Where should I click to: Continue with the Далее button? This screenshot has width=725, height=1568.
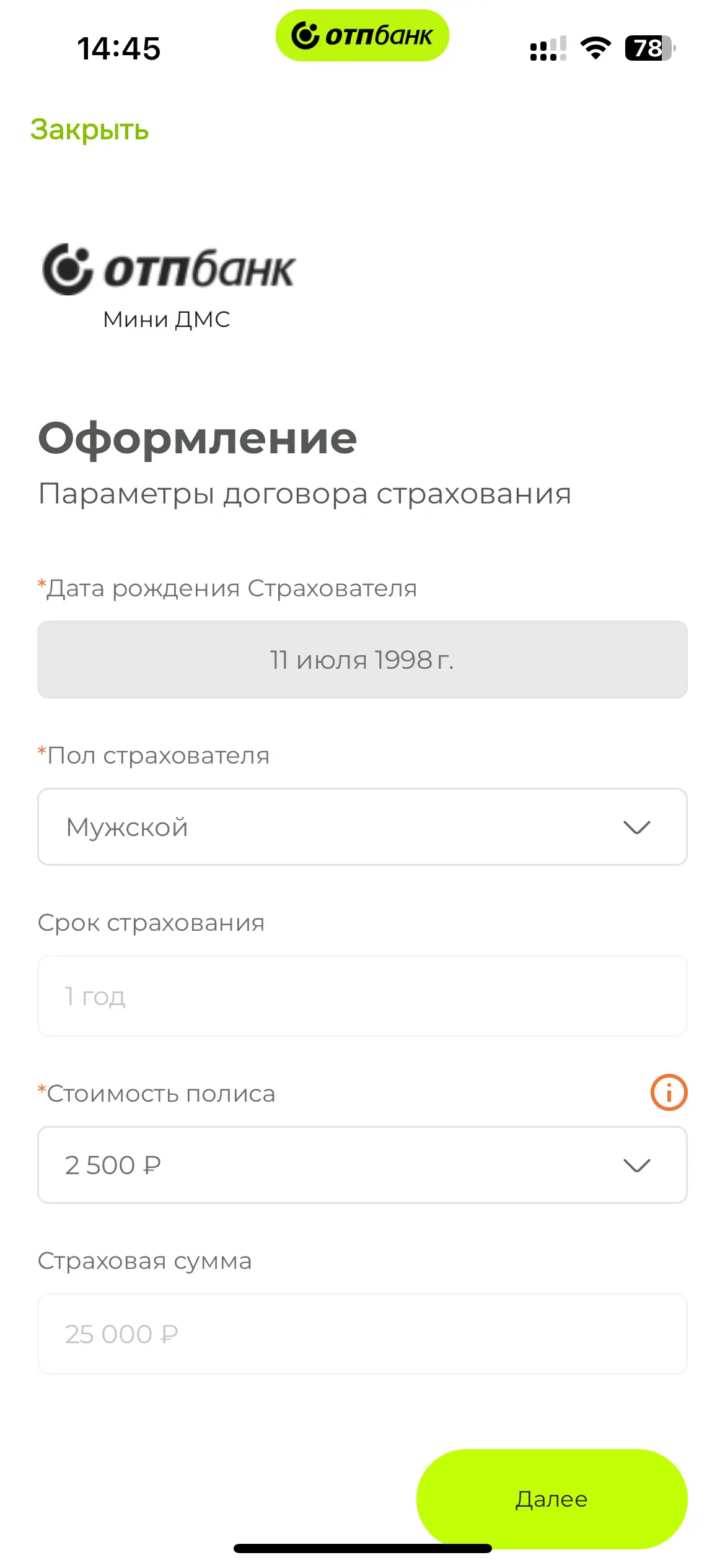click(x=551, y=1499)
